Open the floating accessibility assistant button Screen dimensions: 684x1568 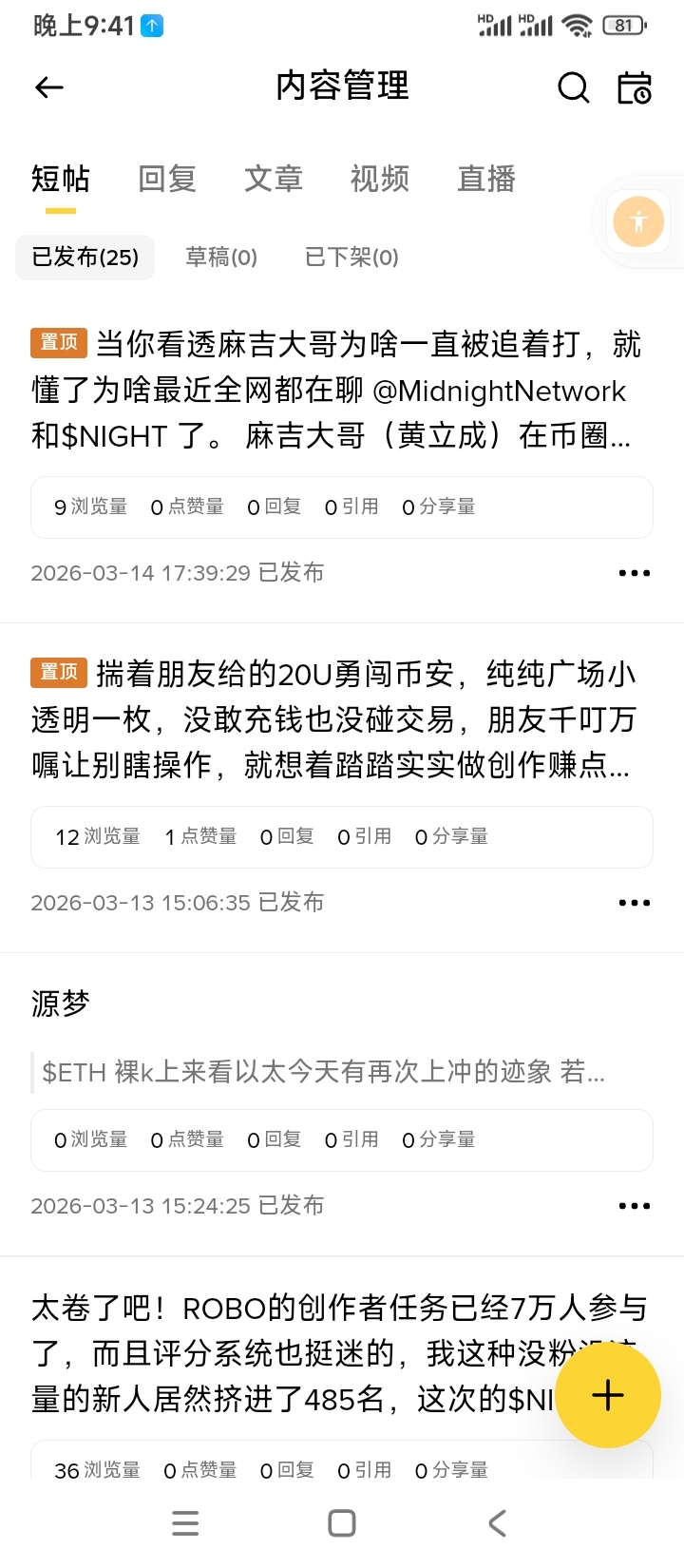point(638,222)
